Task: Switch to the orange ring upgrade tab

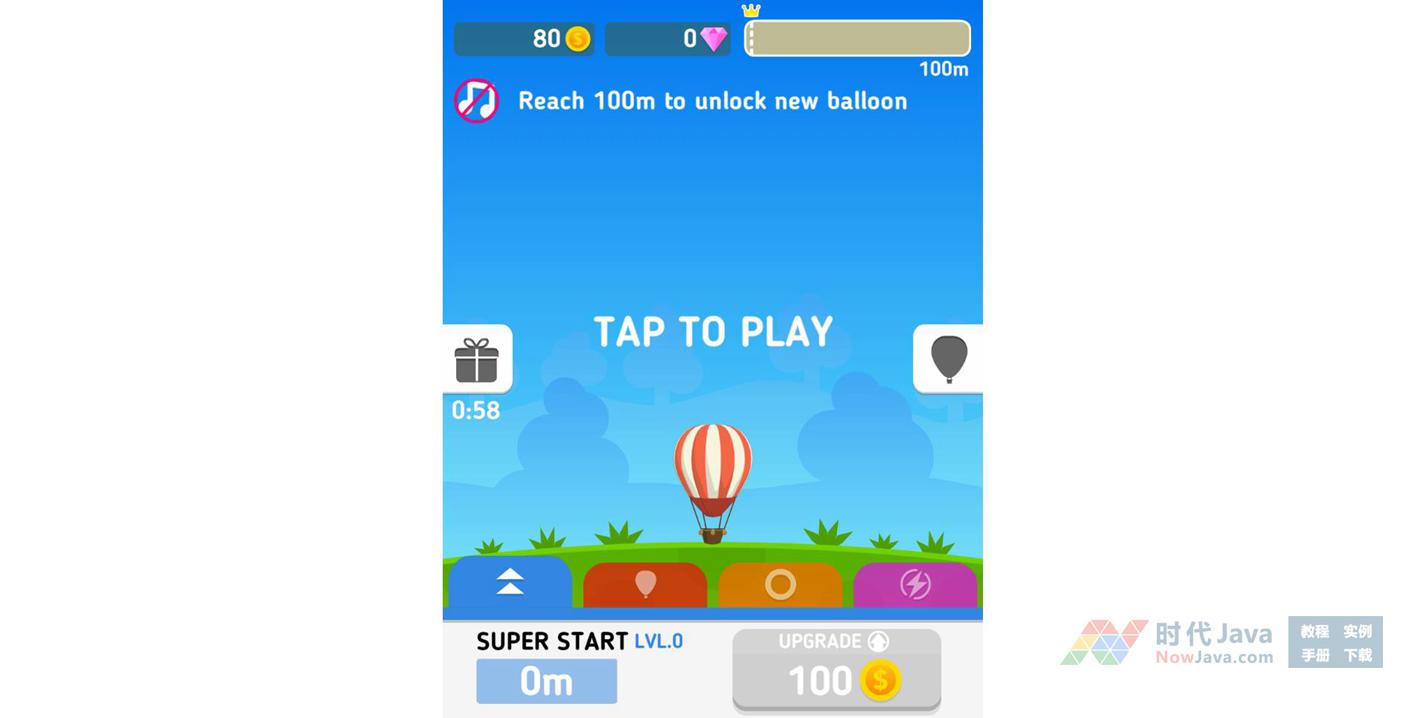Action: point(780,585)
